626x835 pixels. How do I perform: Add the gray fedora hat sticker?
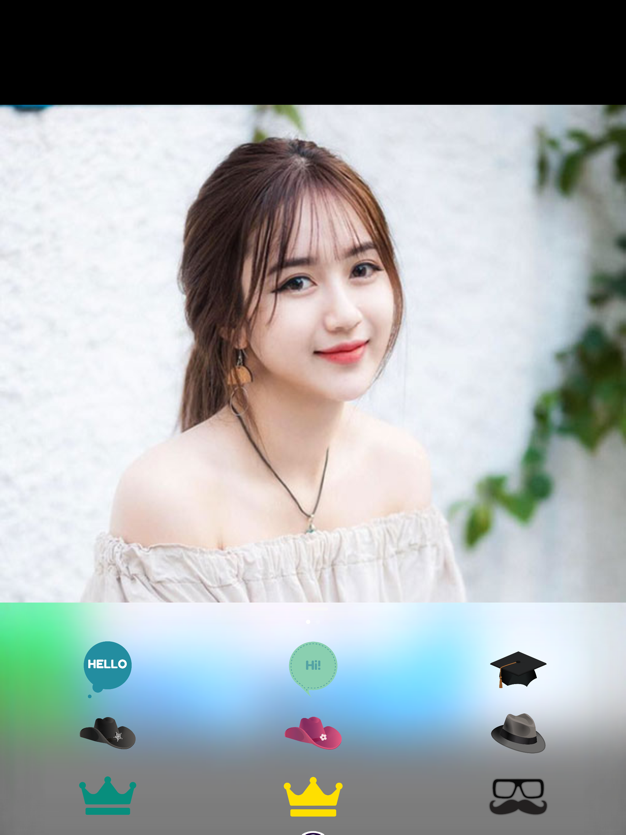[518, 733]
